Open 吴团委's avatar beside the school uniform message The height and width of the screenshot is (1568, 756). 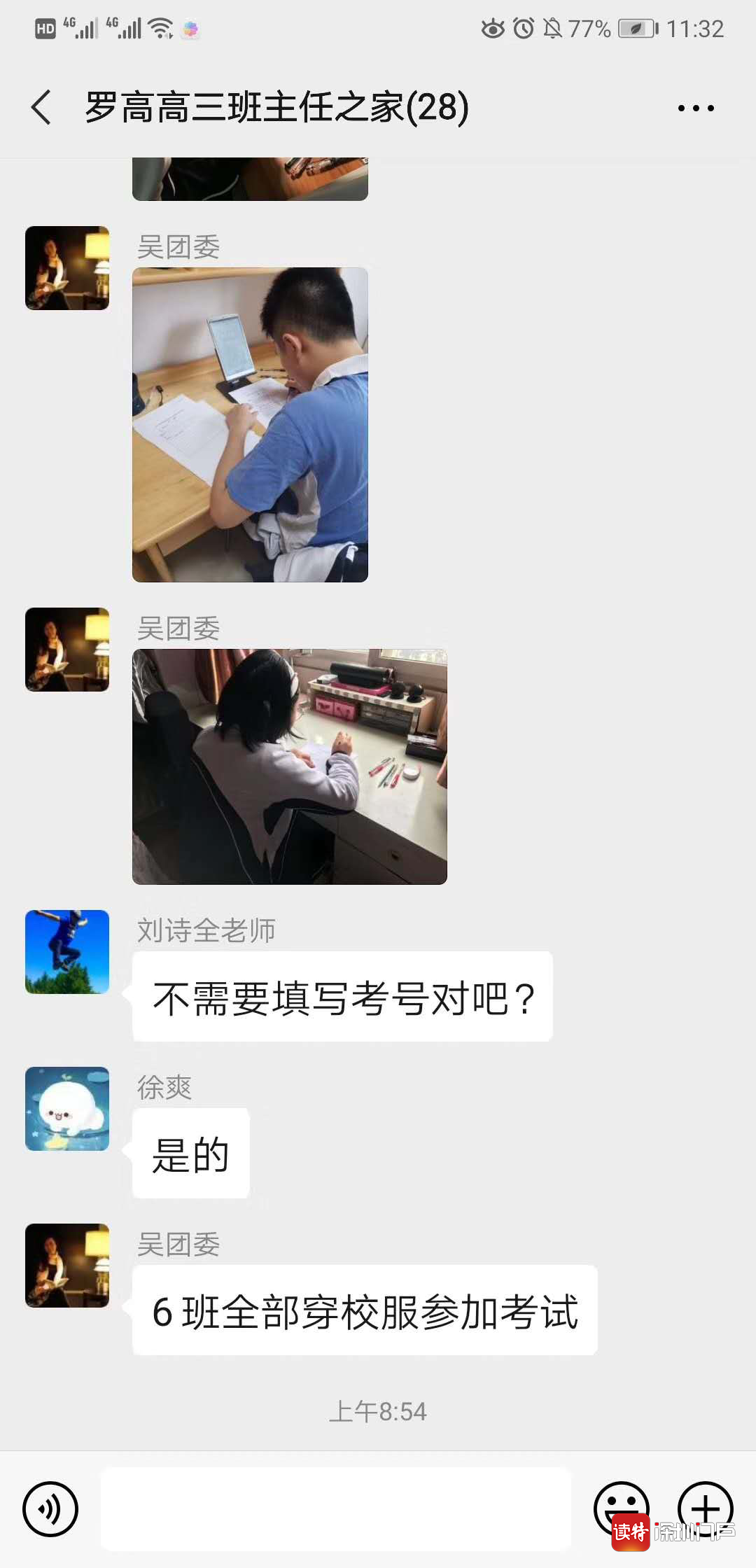coord(67,1265)
